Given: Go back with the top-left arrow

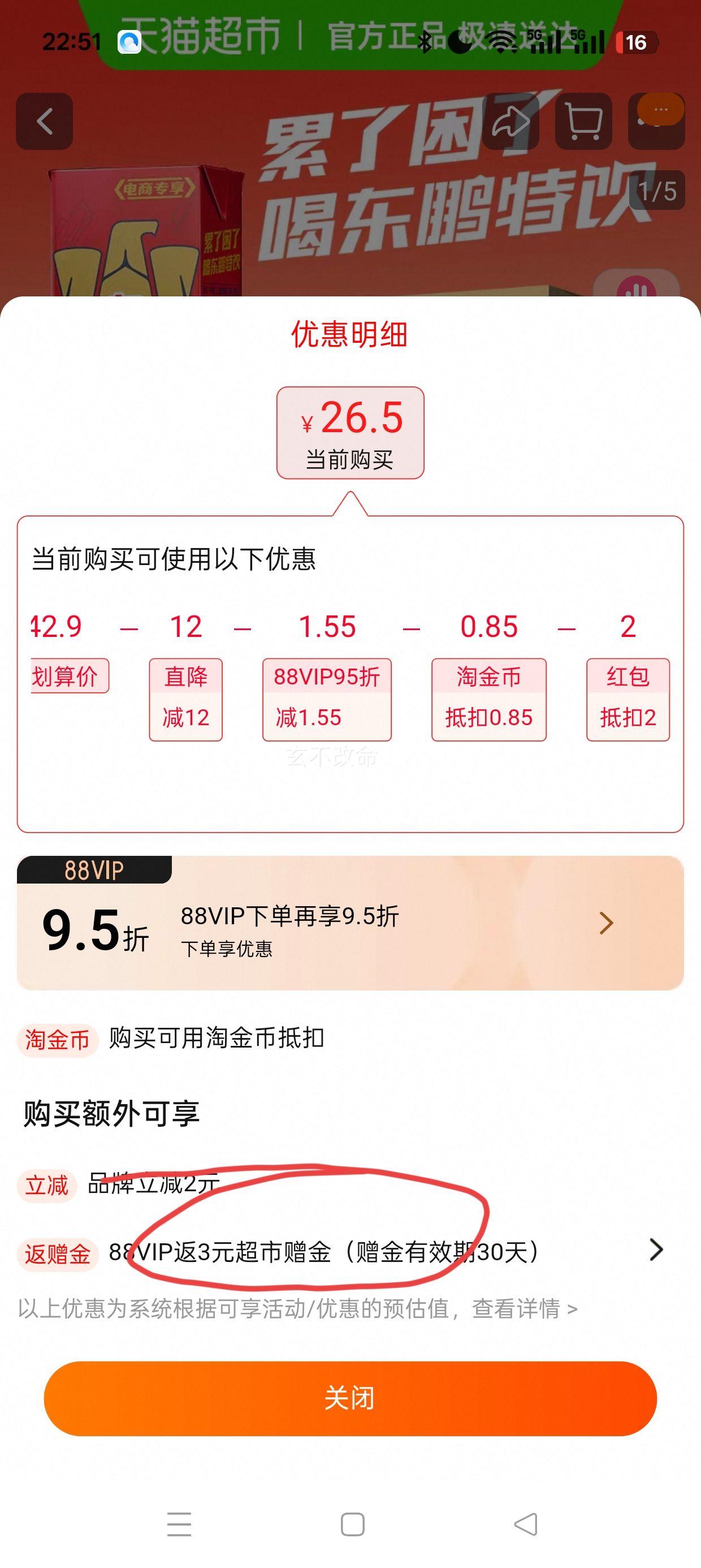Looking at the screenshot, I should click(x=45, y=121).
